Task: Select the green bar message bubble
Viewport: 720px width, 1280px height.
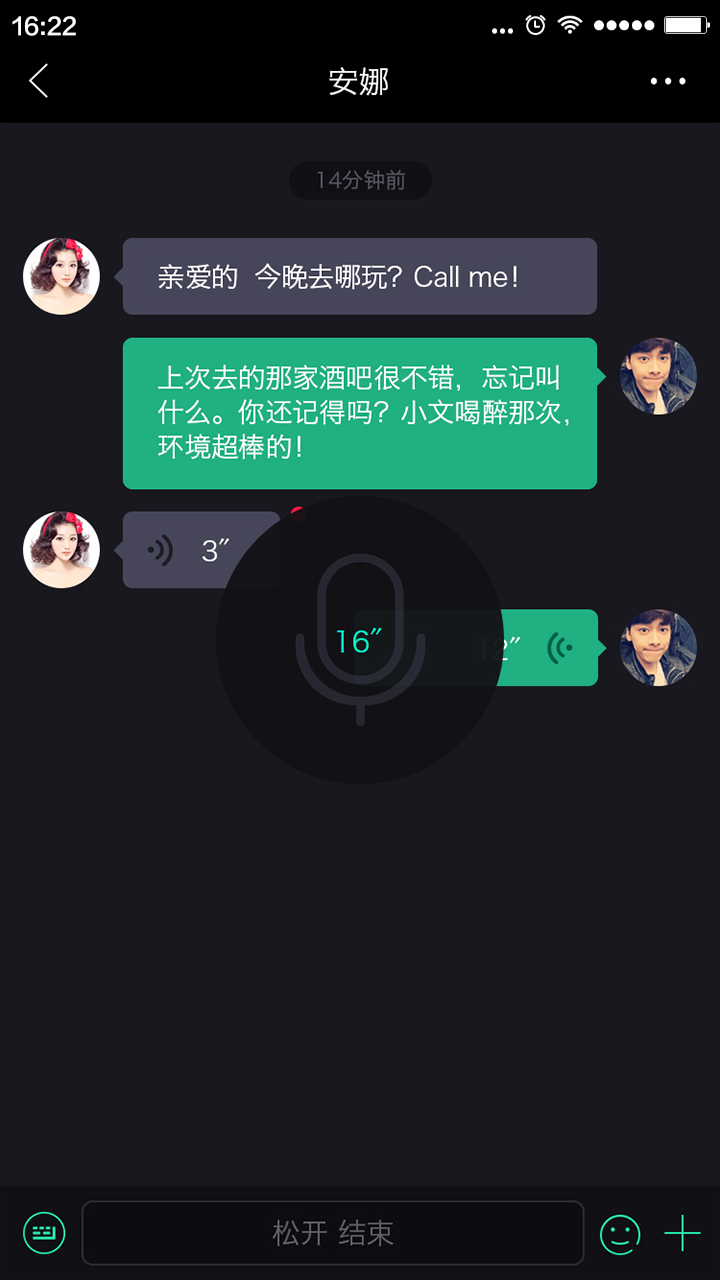Action: (360, 413)
